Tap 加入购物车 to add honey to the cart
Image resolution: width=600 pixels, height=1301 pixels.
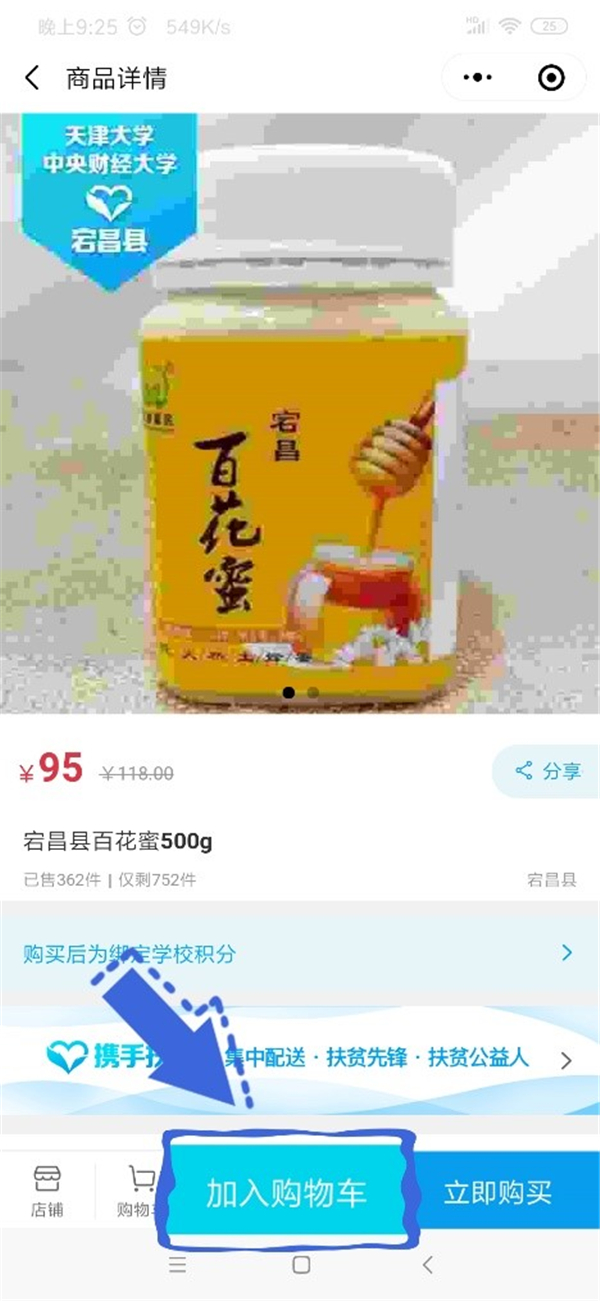tap(287, 1192)
